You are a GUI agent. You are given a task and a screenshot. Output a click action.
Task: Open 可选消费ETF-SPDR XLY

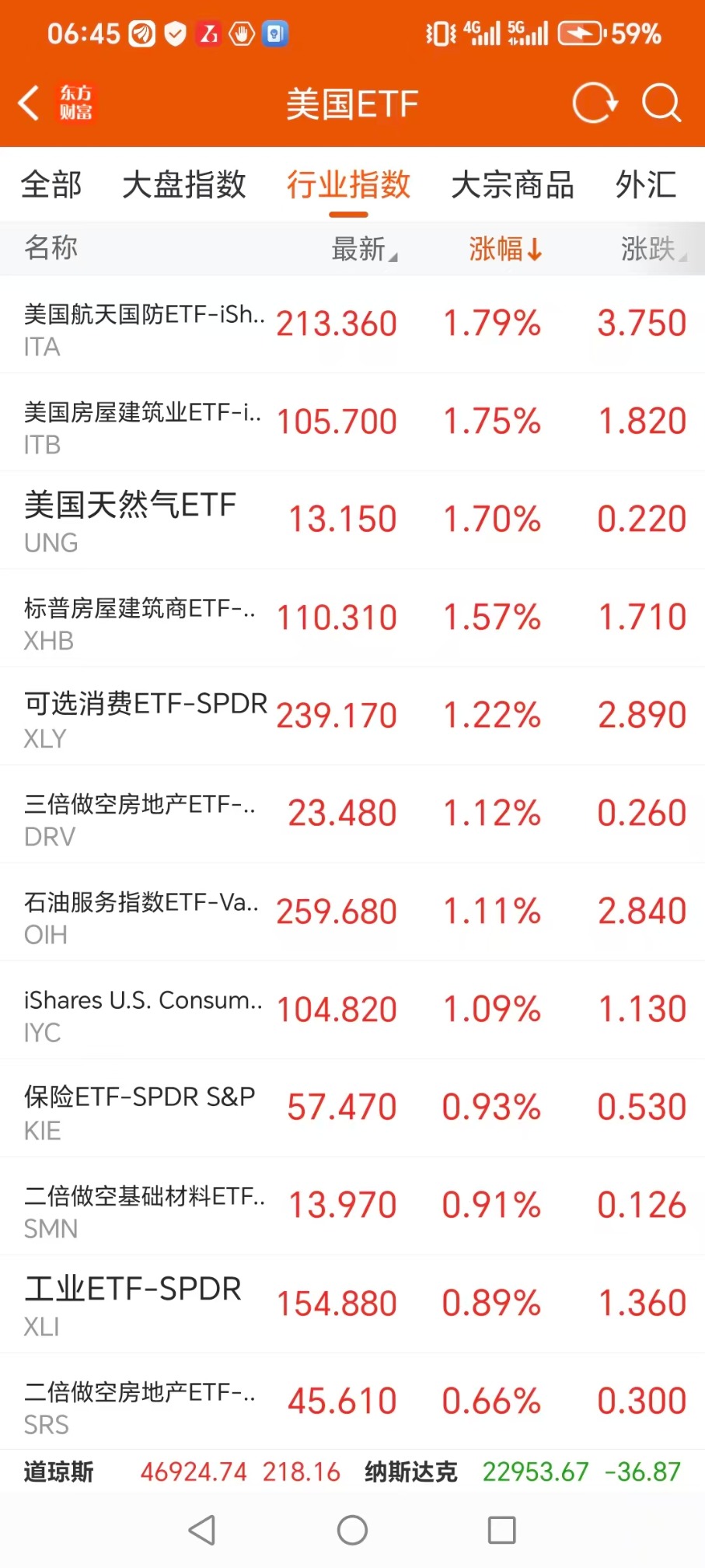[x=352, y=716]
